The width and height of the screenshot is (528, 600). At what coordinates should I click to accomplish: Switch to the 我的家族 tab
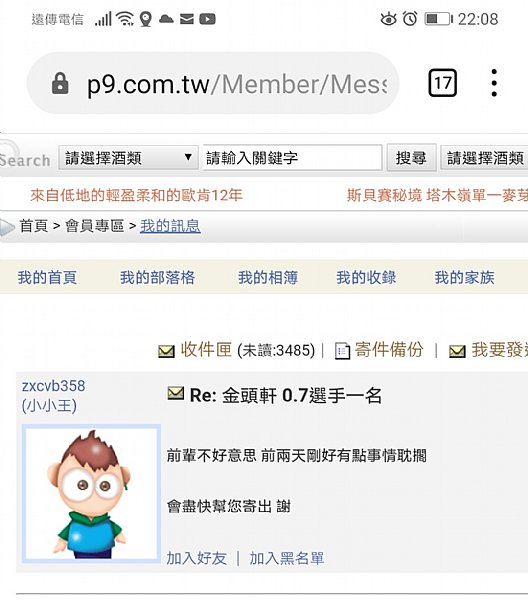(464, 277)
